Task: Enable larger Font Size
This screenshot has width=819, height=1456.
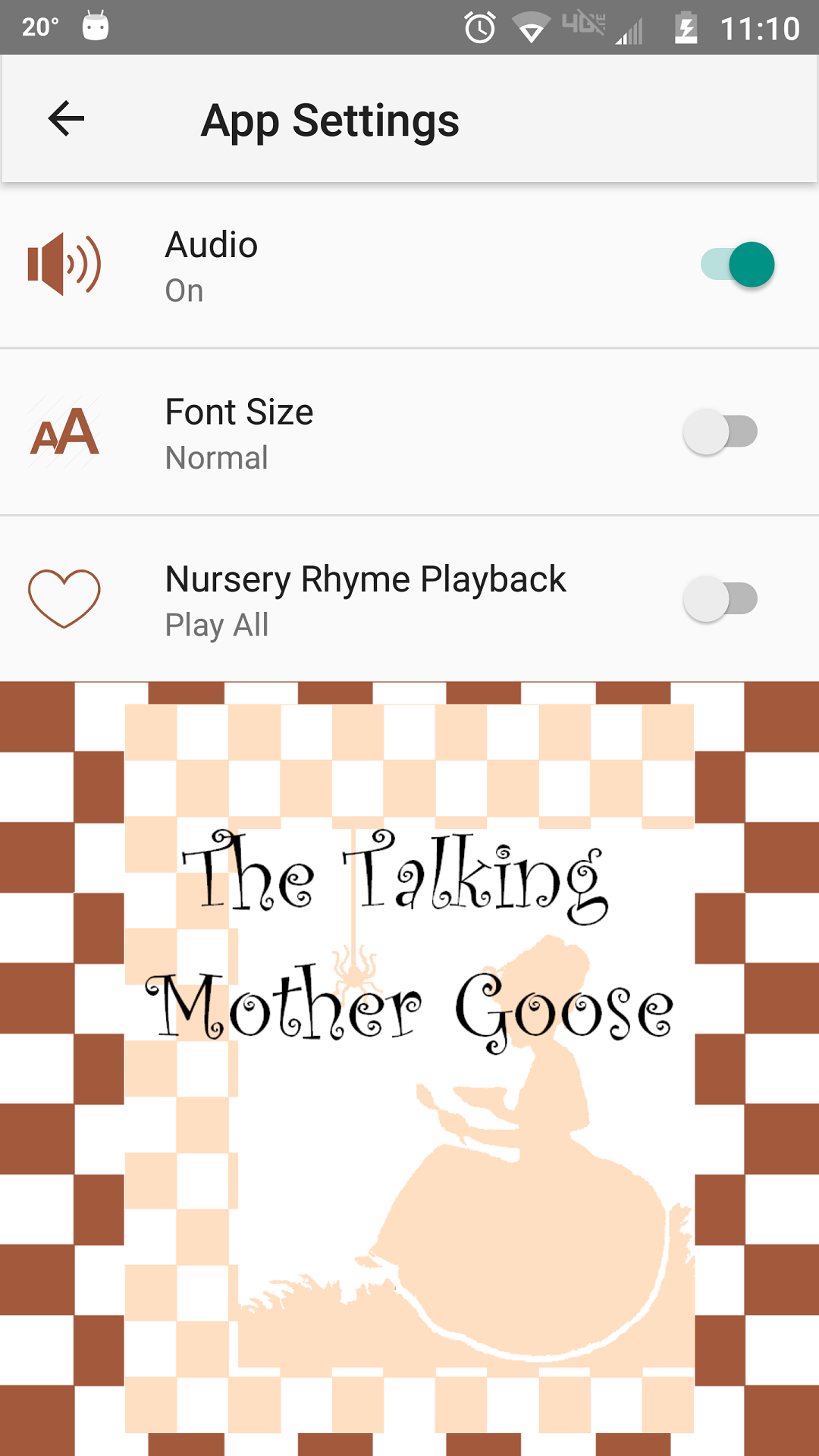Action: click(720, 431)
